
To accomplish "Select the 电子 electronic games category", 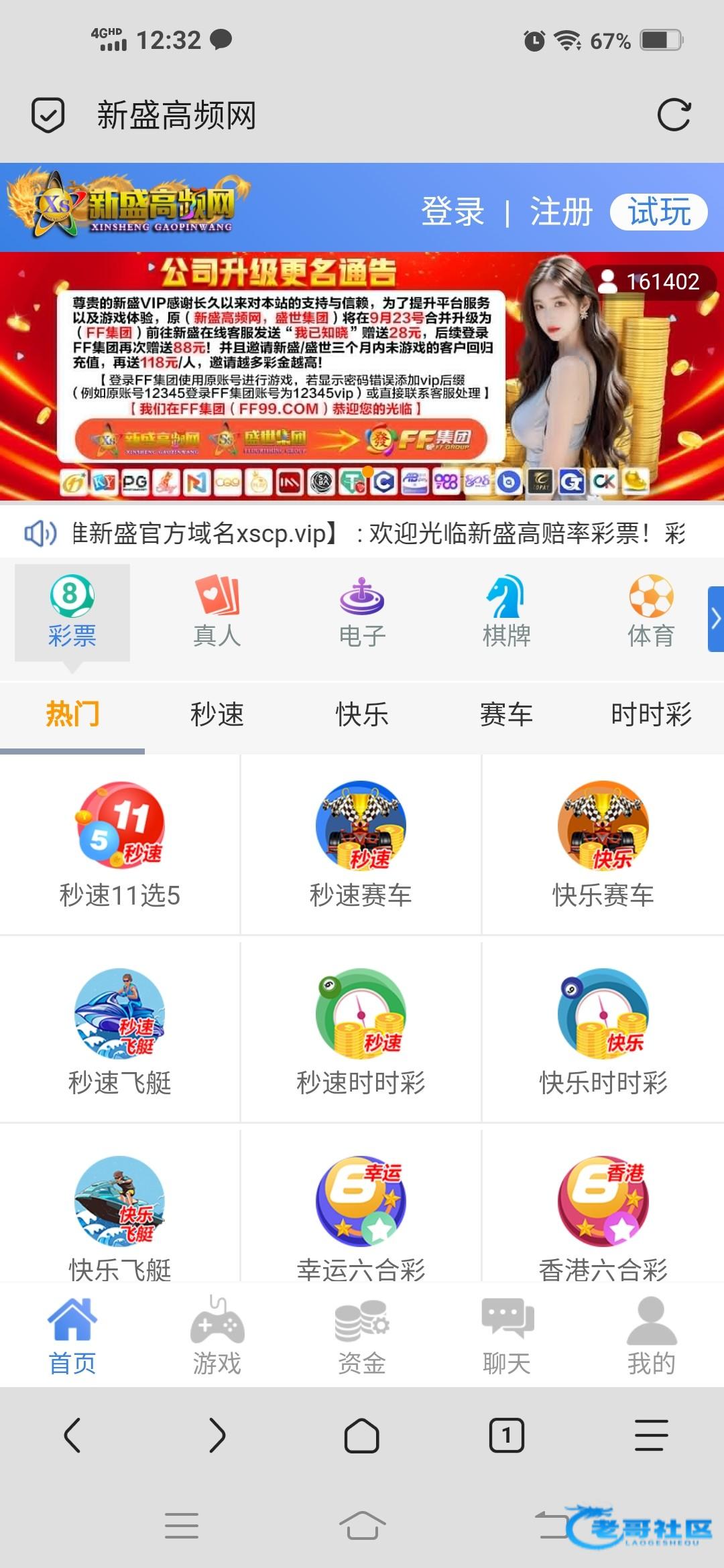I will pyautogui.click(x=362, y=612).
